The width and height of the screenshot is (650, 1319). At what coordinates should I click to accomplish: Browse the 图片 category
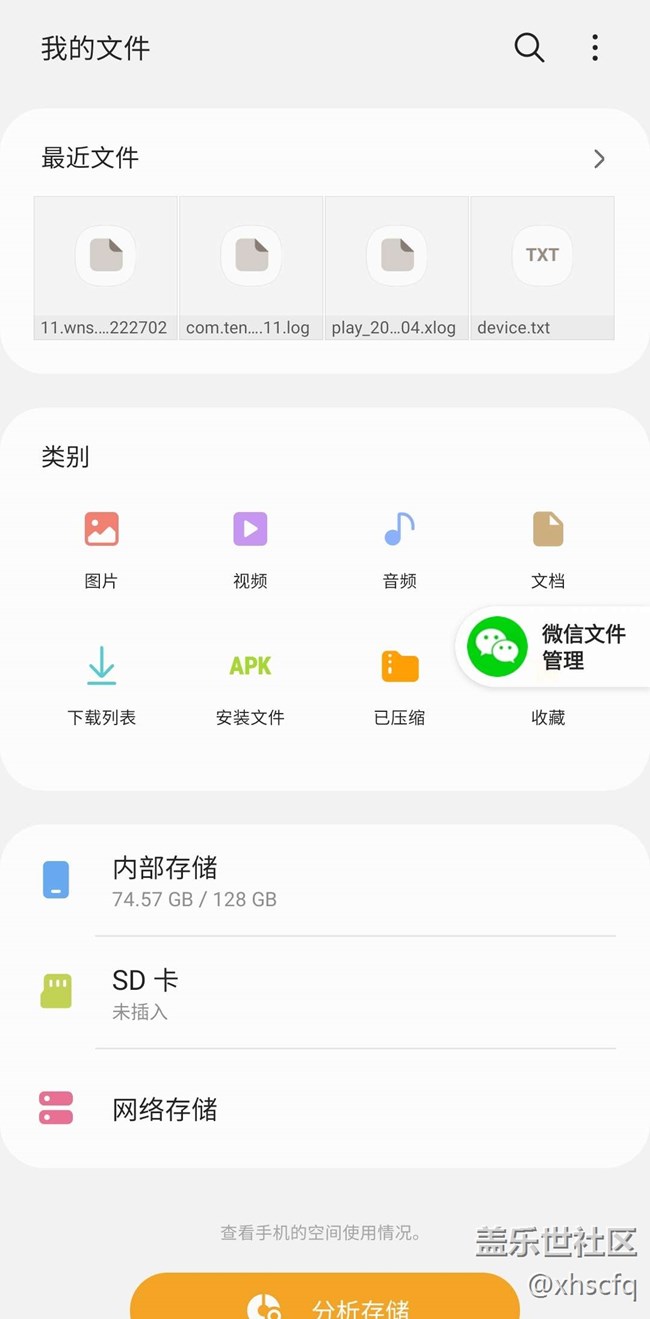[101, 546]
